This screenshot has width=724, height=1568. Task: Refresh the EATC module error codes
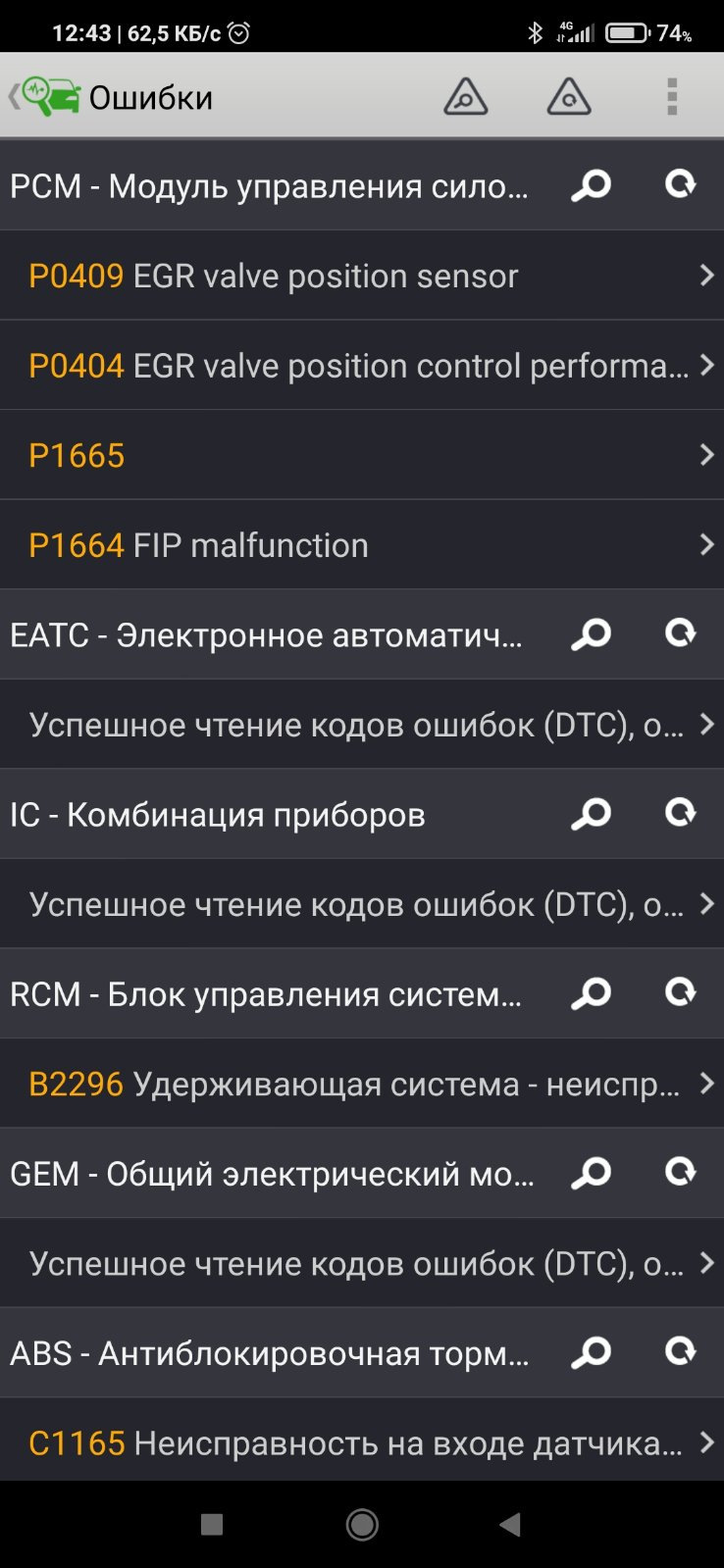coord(680,633)
